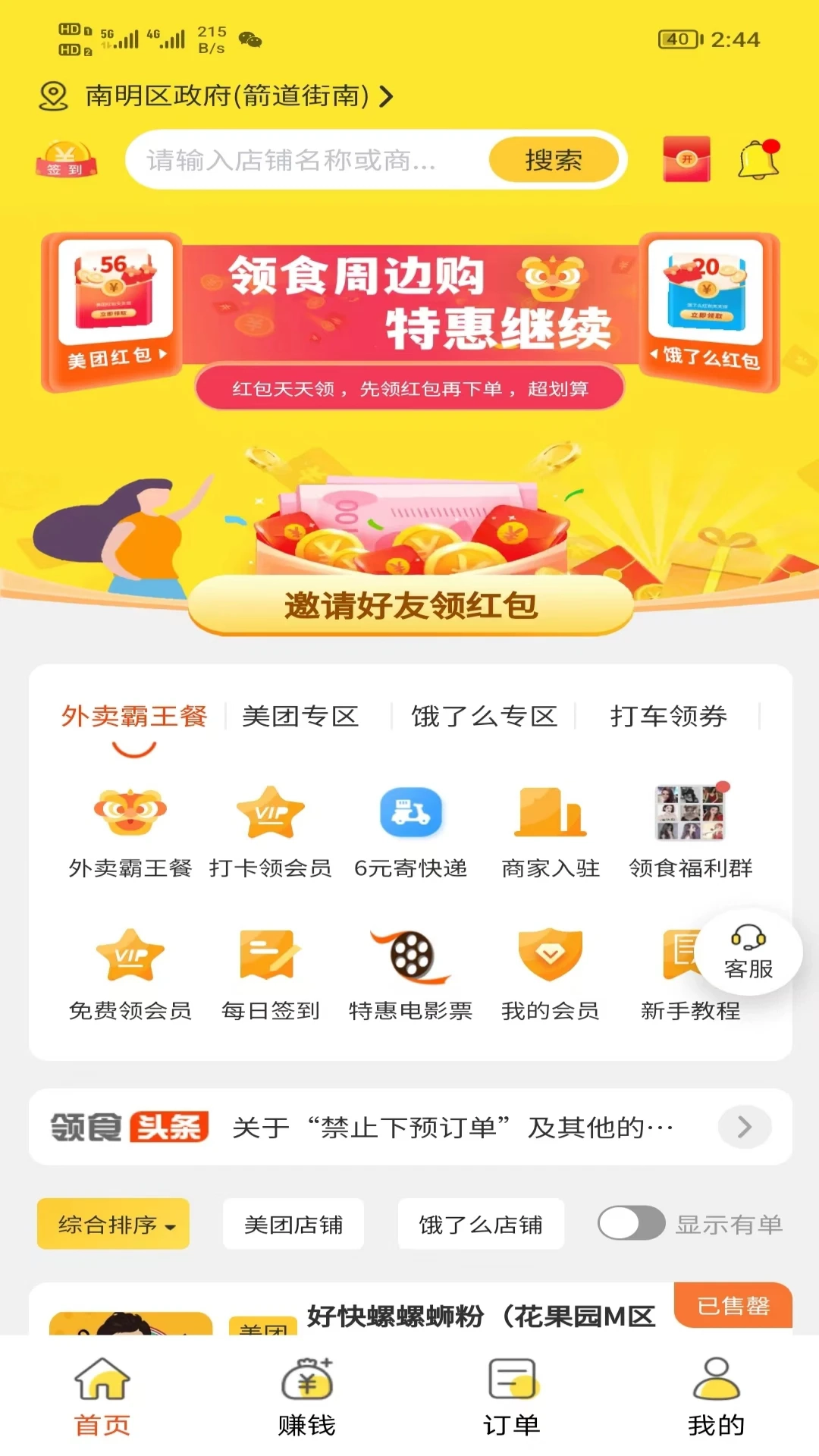Tap the 邀请好友领红包 invite button

point(409,605)
